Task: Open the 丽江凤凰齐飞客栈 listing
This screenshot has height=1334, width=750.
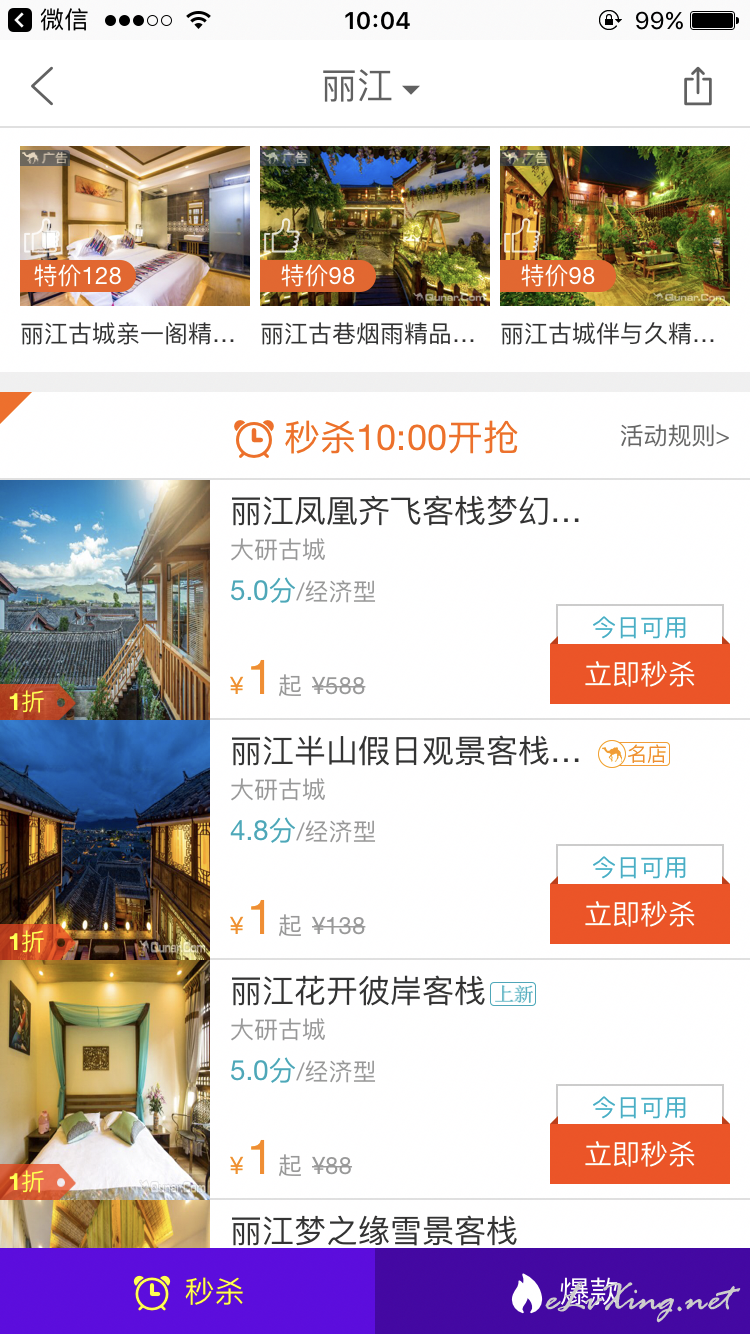Action: tap(375, 600)
